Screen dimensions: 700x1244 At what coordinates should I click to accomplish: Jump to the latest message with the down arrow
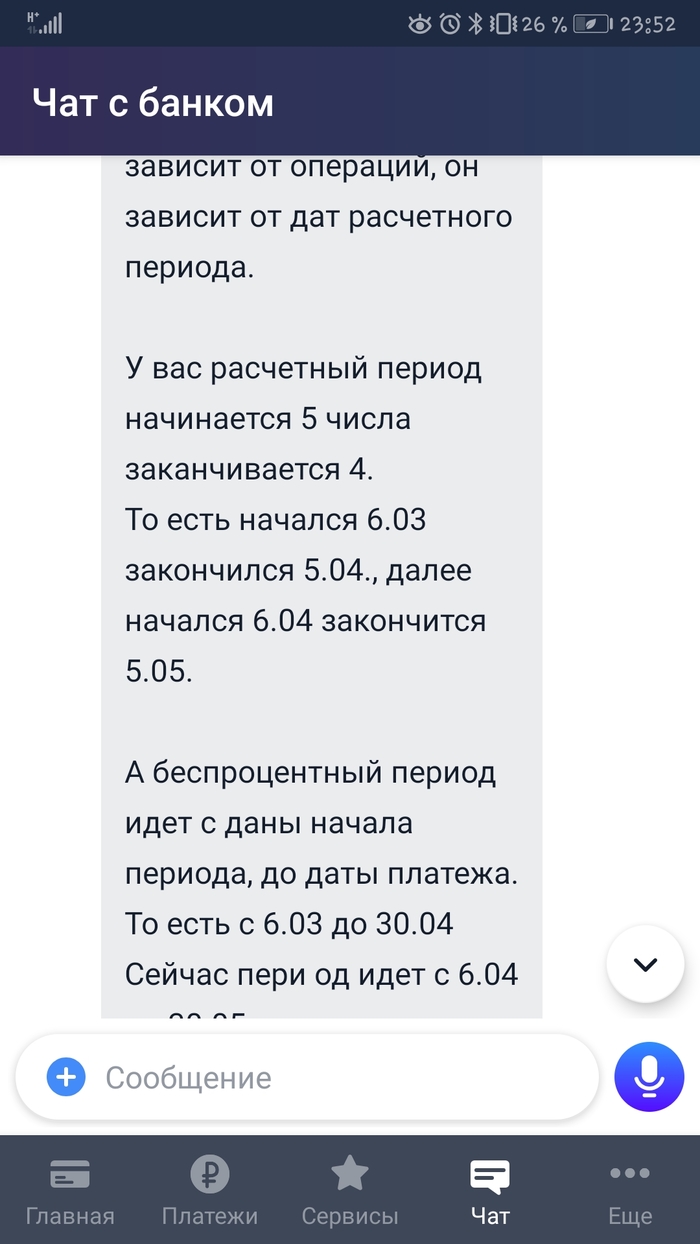coord(645,964)
